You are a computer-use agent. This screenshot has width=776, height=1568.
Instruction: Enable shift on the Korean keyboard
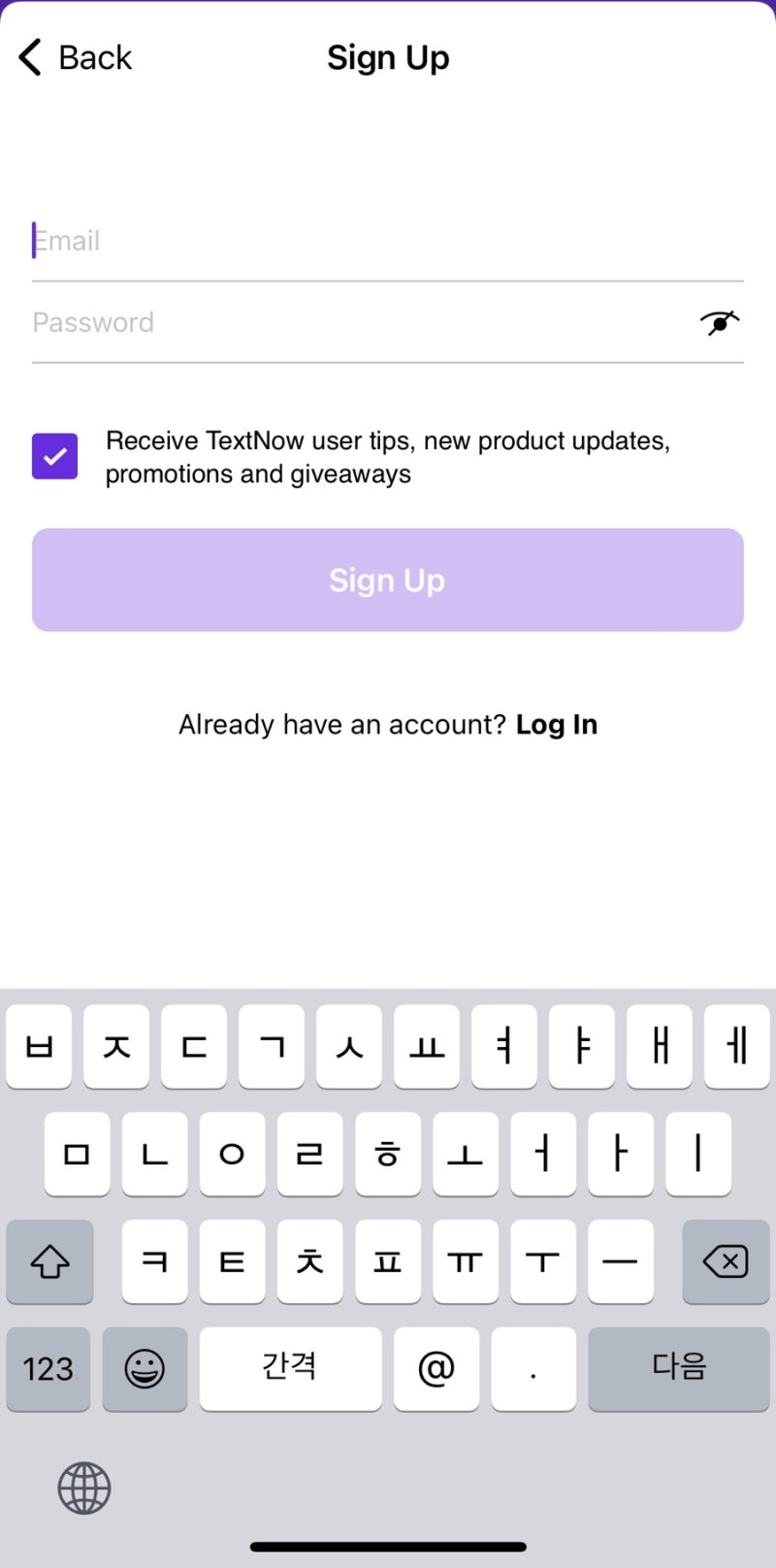49,1261
